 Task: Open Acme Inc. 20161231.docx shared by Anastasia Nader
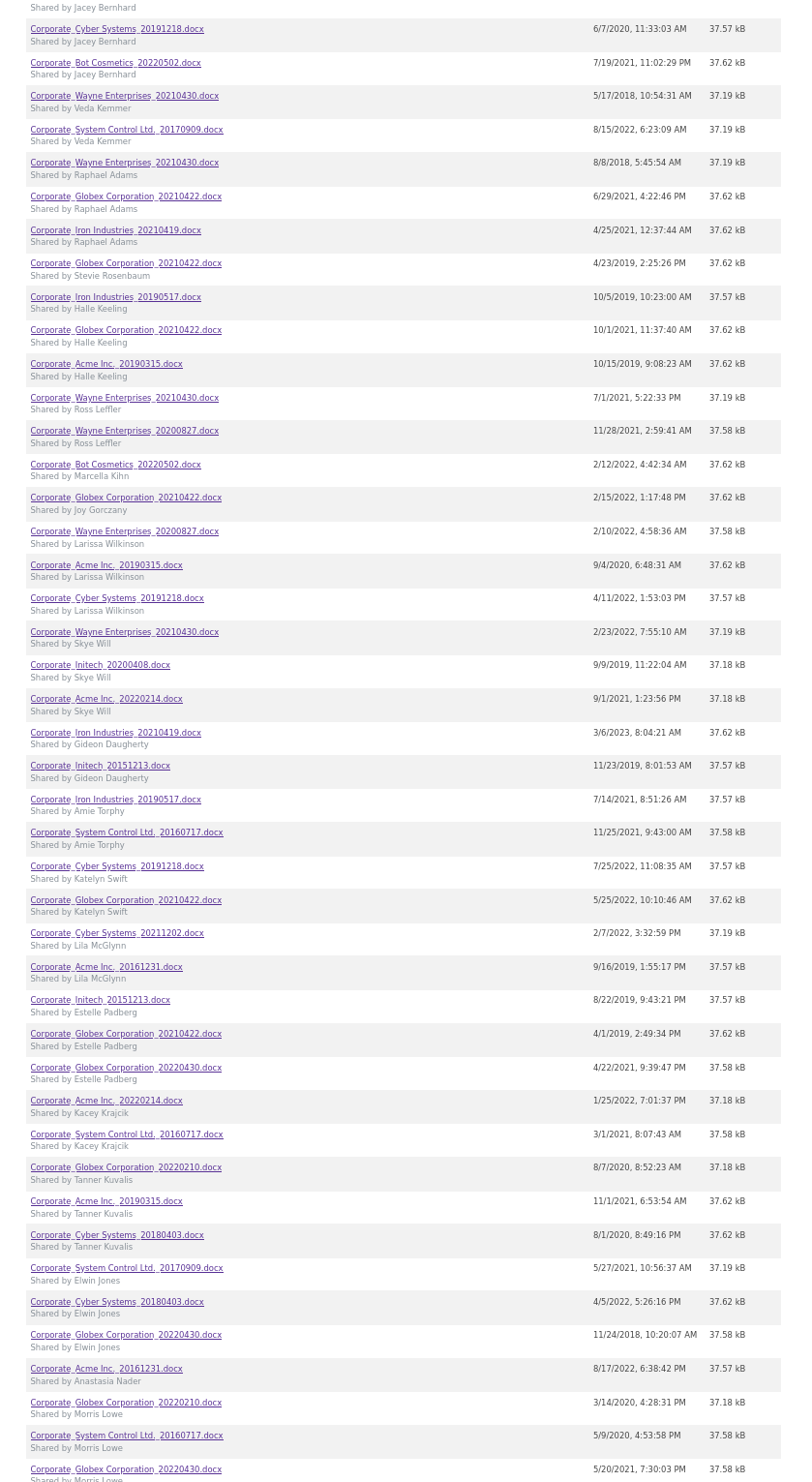(105, 1369)
